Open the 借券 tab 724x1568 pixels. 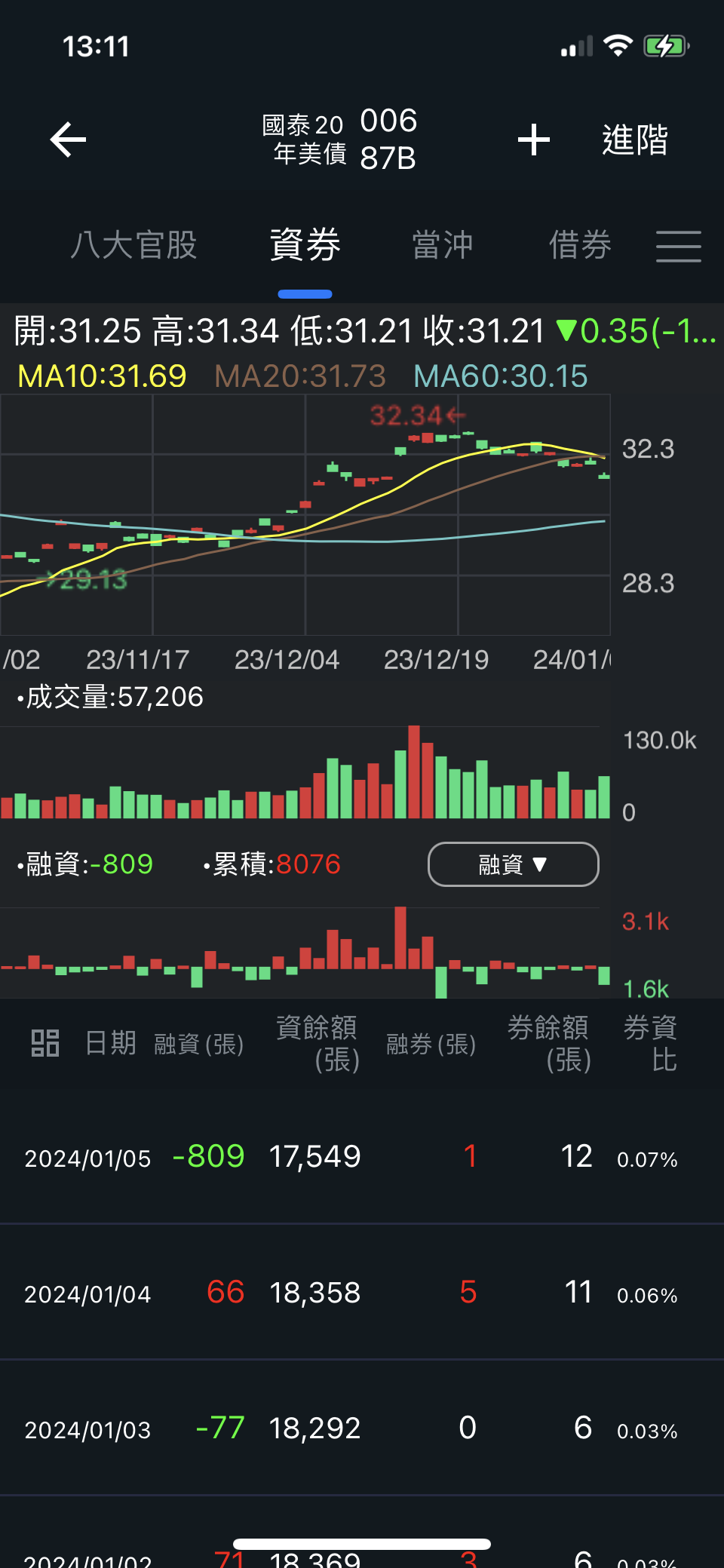[x=580, y=245]
